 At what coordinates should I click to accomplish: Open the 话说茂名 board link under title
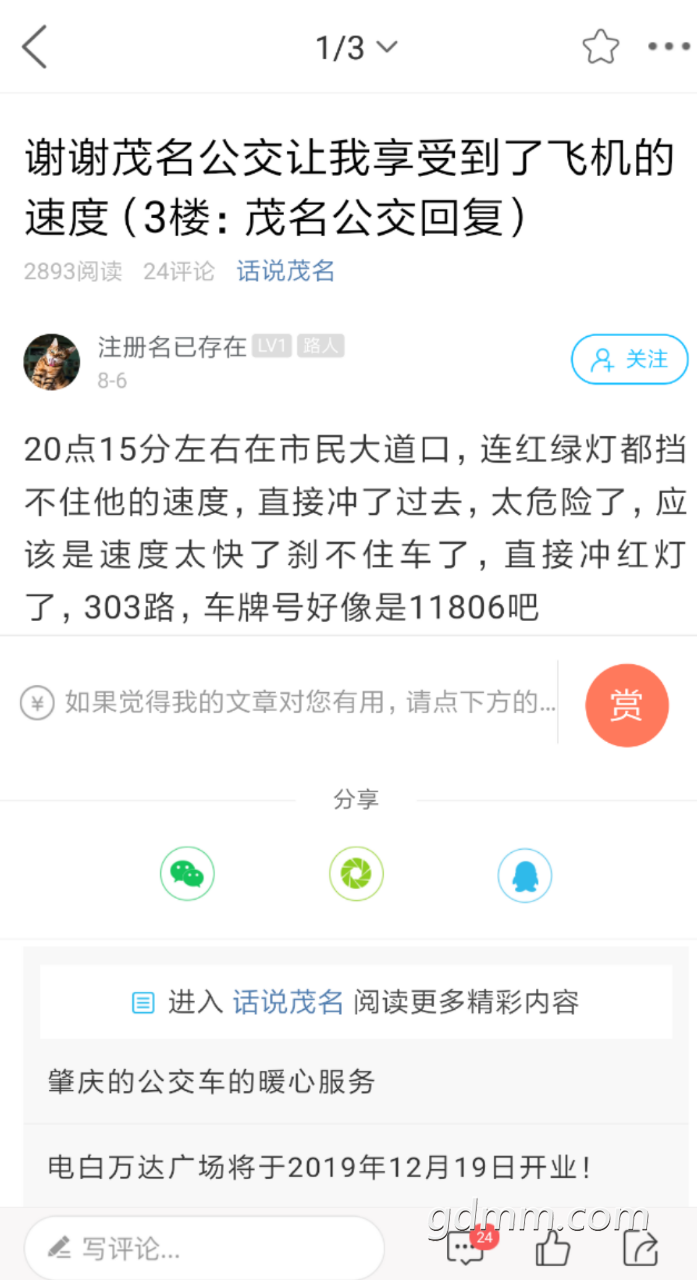click(285, 271)
